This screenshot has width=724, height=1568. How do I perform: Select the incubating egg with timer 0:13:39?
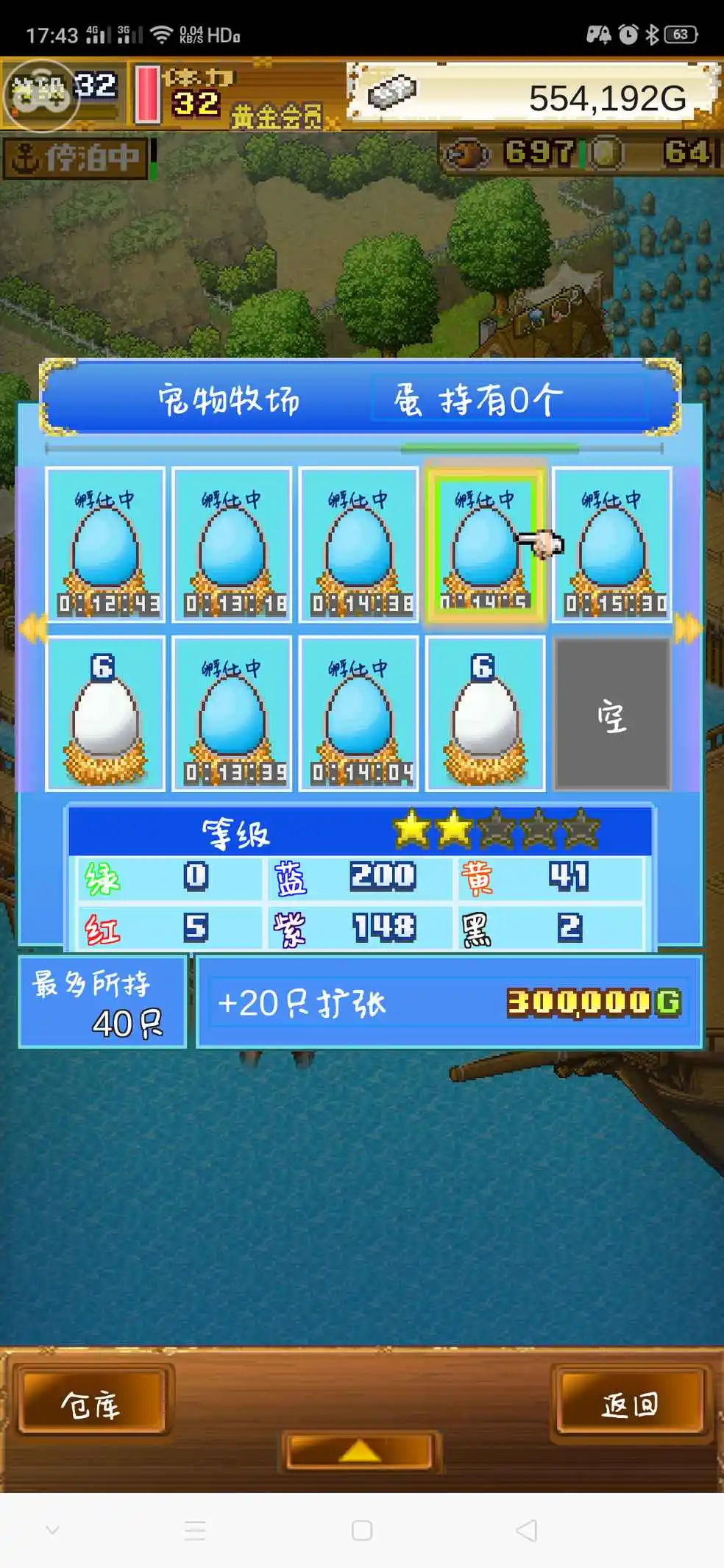(x=233, y=714)
